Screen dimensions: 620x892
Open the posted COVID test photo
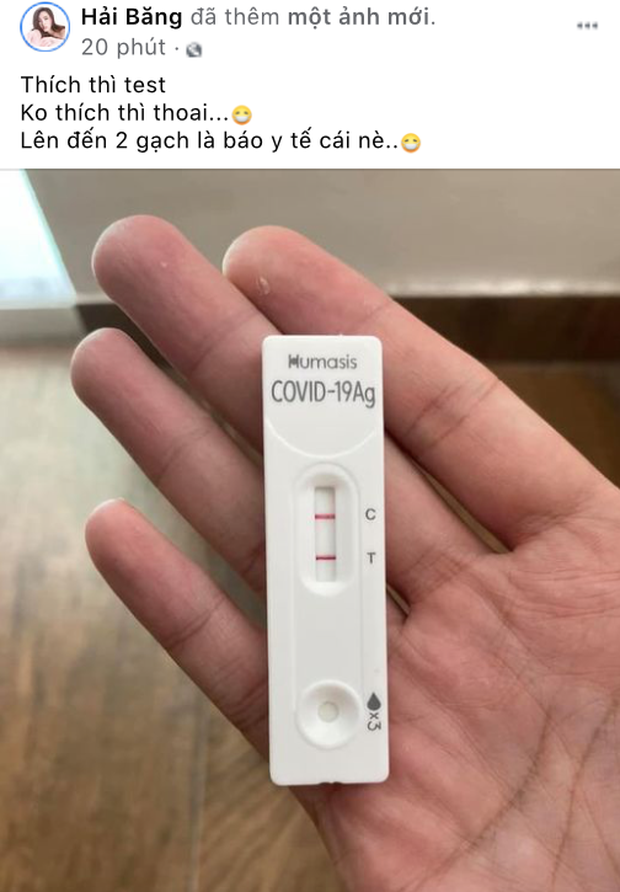pos(310,530)
